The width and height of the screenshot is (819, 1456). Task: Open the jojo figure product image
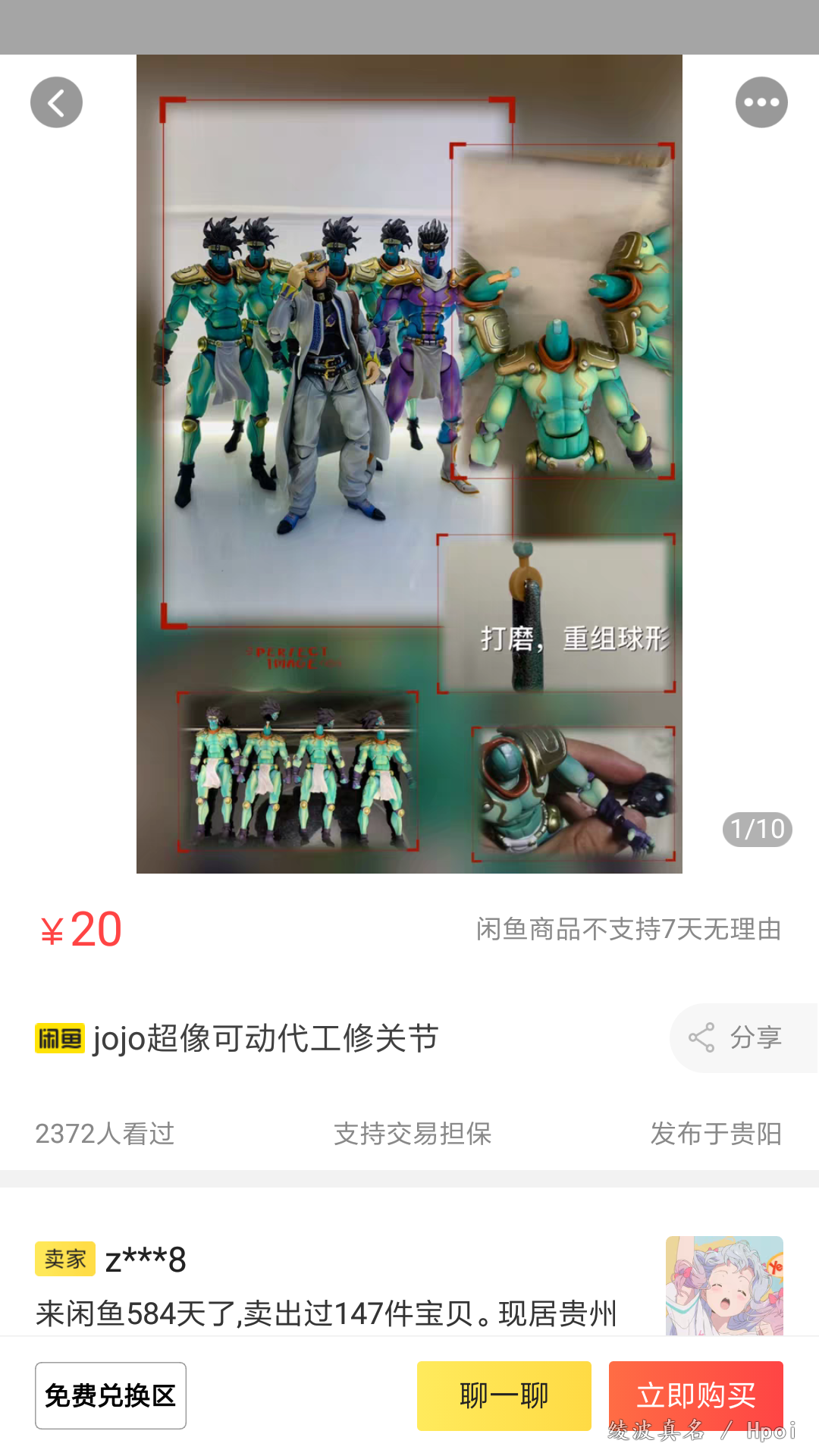click(409, 463)
